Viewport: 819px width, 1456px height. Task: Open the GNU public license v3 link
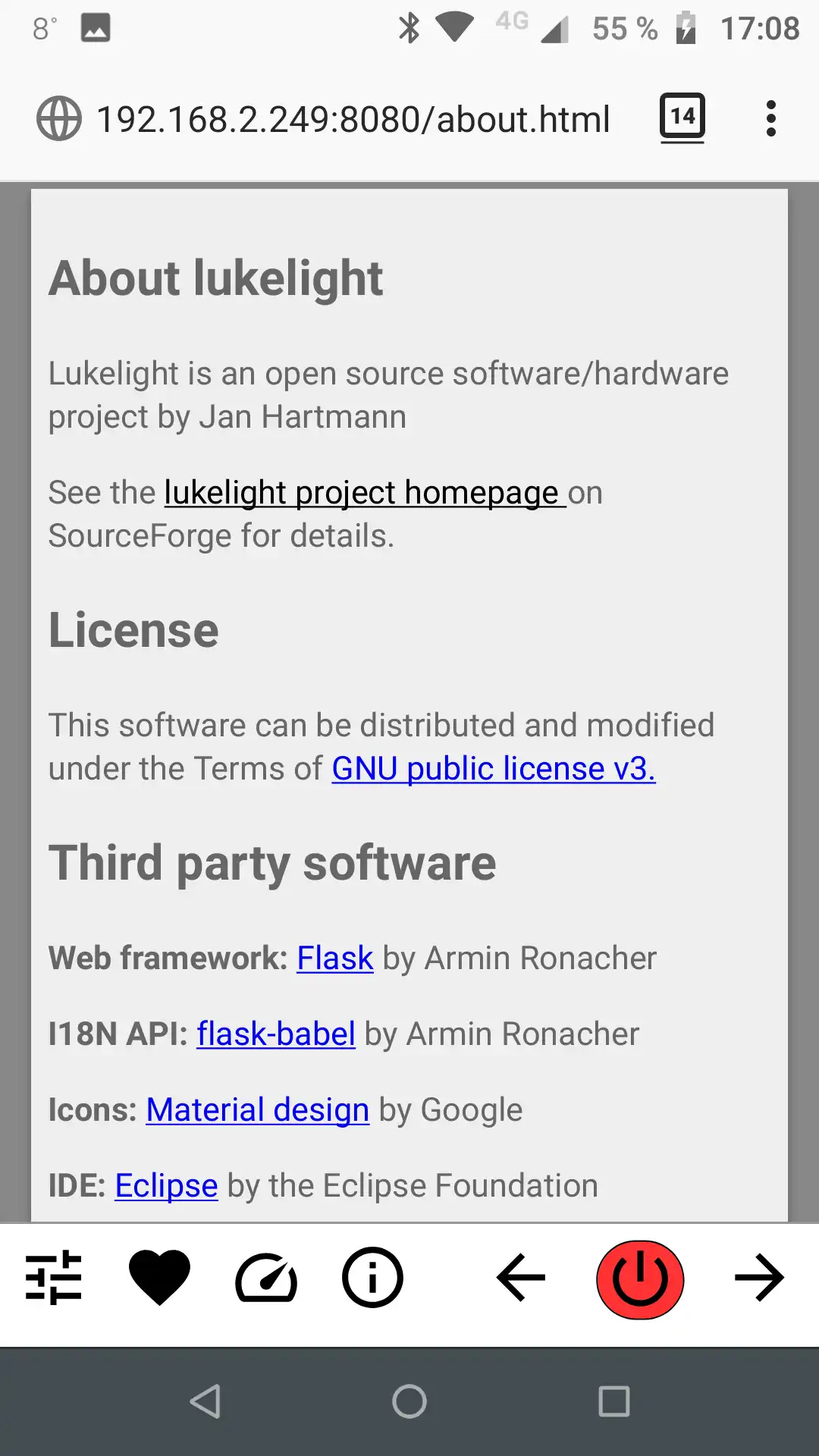pyautogui.click(x=493, y=769)
